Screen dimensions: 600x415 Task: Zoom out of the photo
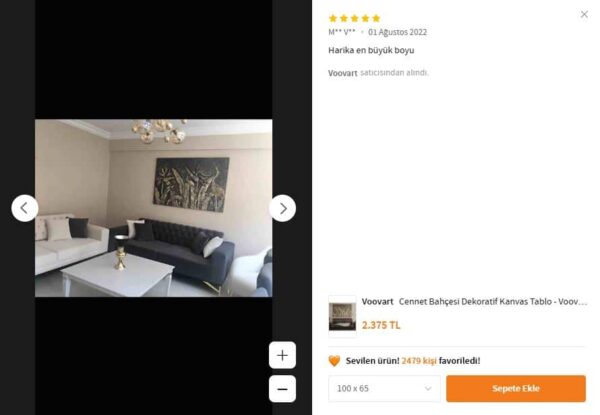[x=283, y=389]
